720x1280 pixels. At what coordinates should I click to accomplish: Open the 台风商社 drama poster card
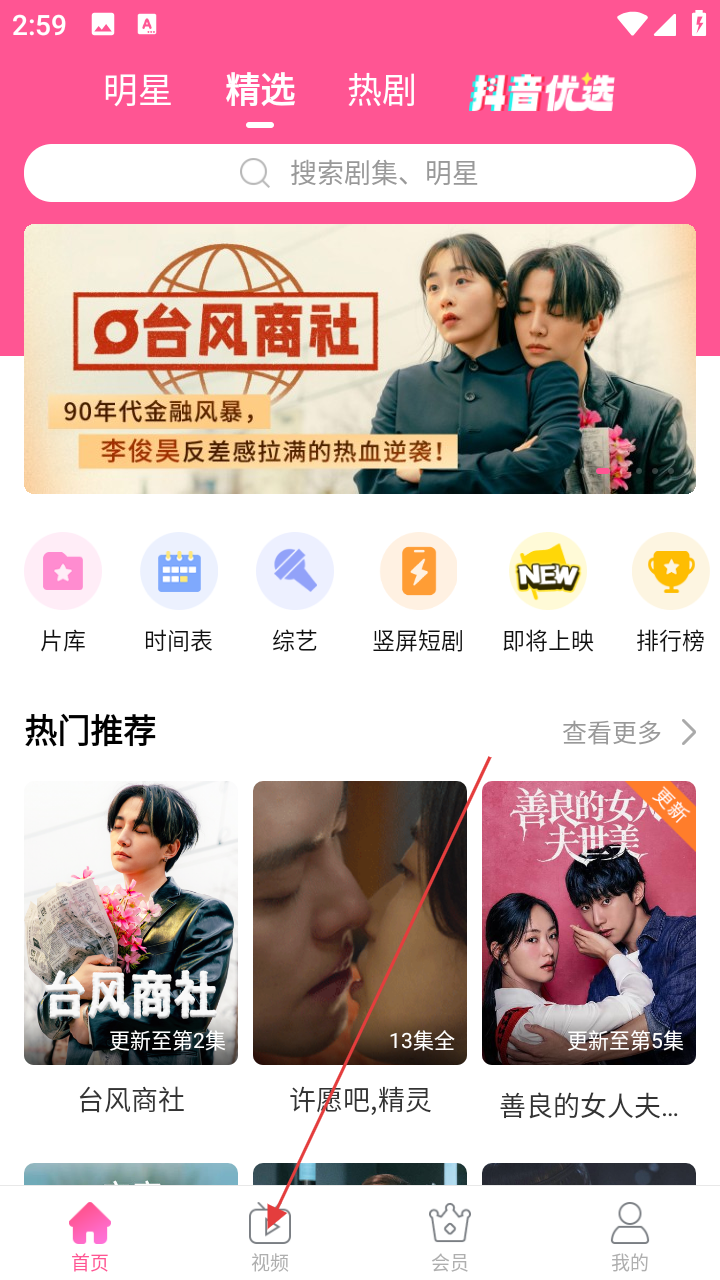point(131,922)
